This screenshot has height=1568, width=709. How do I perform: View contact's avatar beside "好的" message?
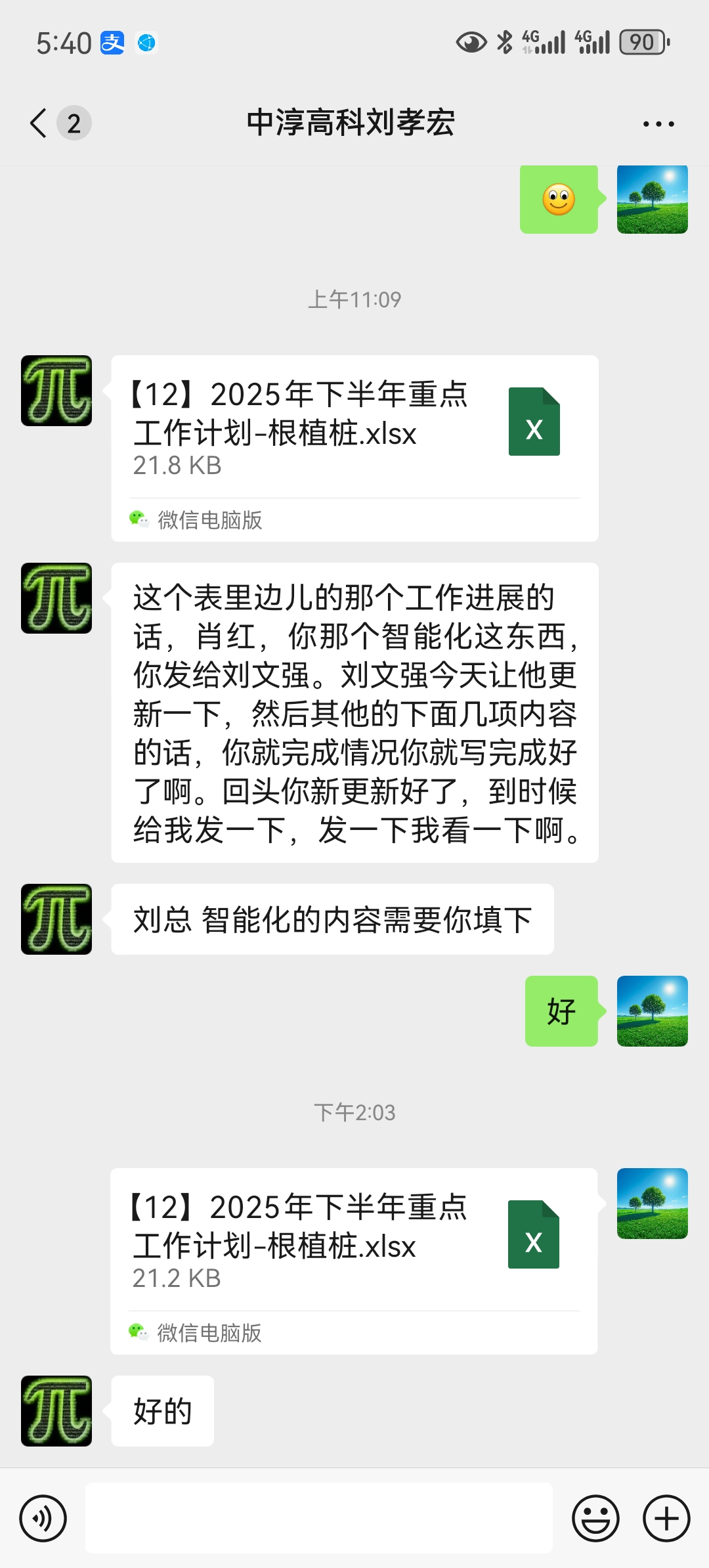click(x=56, y=1411)
